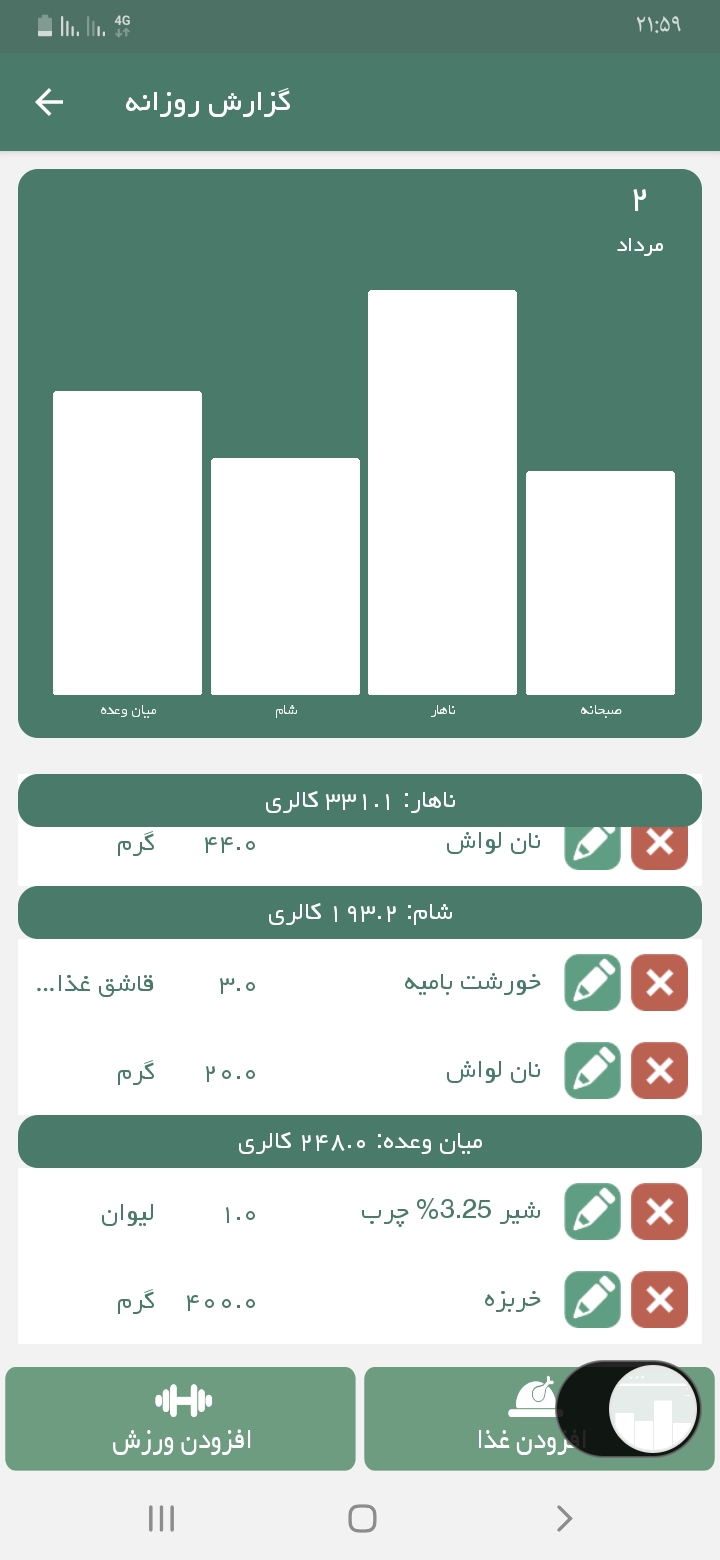This screenshot has height=1560, width=720.
Task: Go back using the app bar arrow
Action: coord(49,102)
